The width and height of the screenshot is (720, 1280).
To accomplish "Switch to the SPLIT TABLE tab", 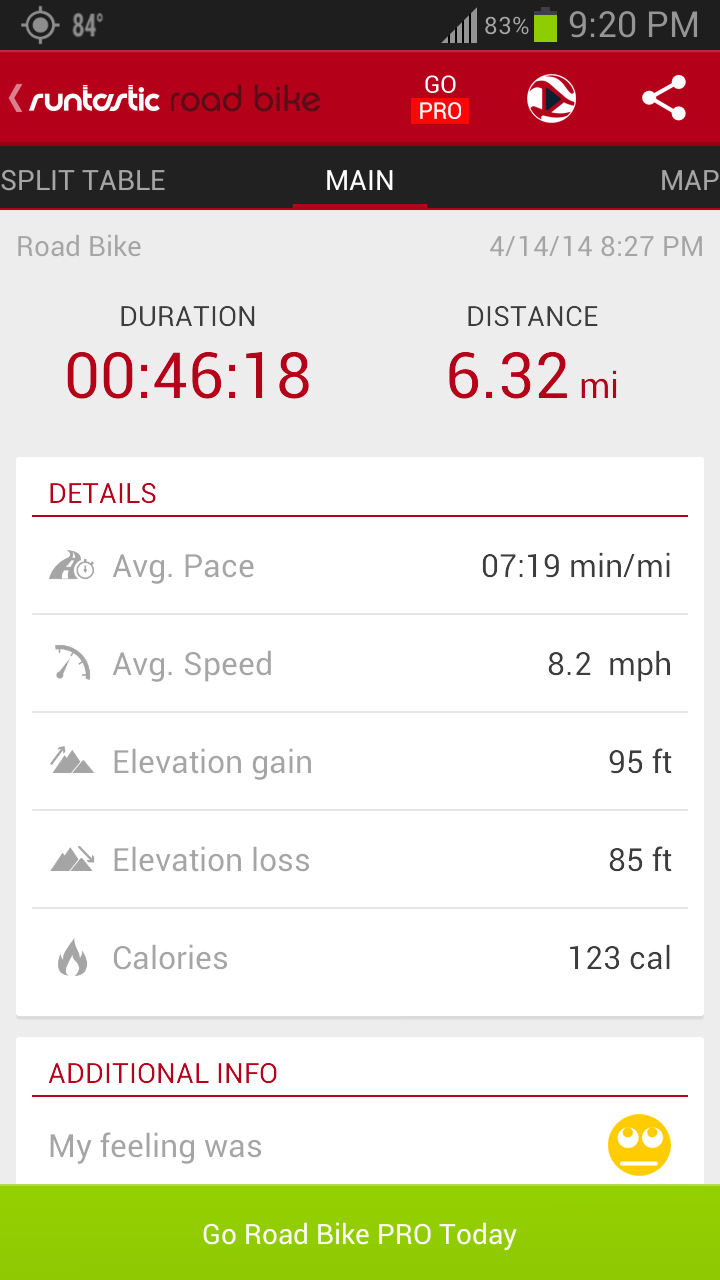I will pos(84,180).
